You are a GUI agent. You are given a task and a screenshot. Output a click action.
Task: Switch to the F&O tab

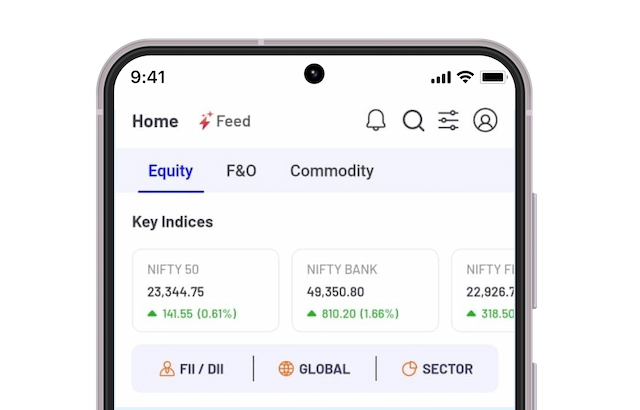click(241, 171)
